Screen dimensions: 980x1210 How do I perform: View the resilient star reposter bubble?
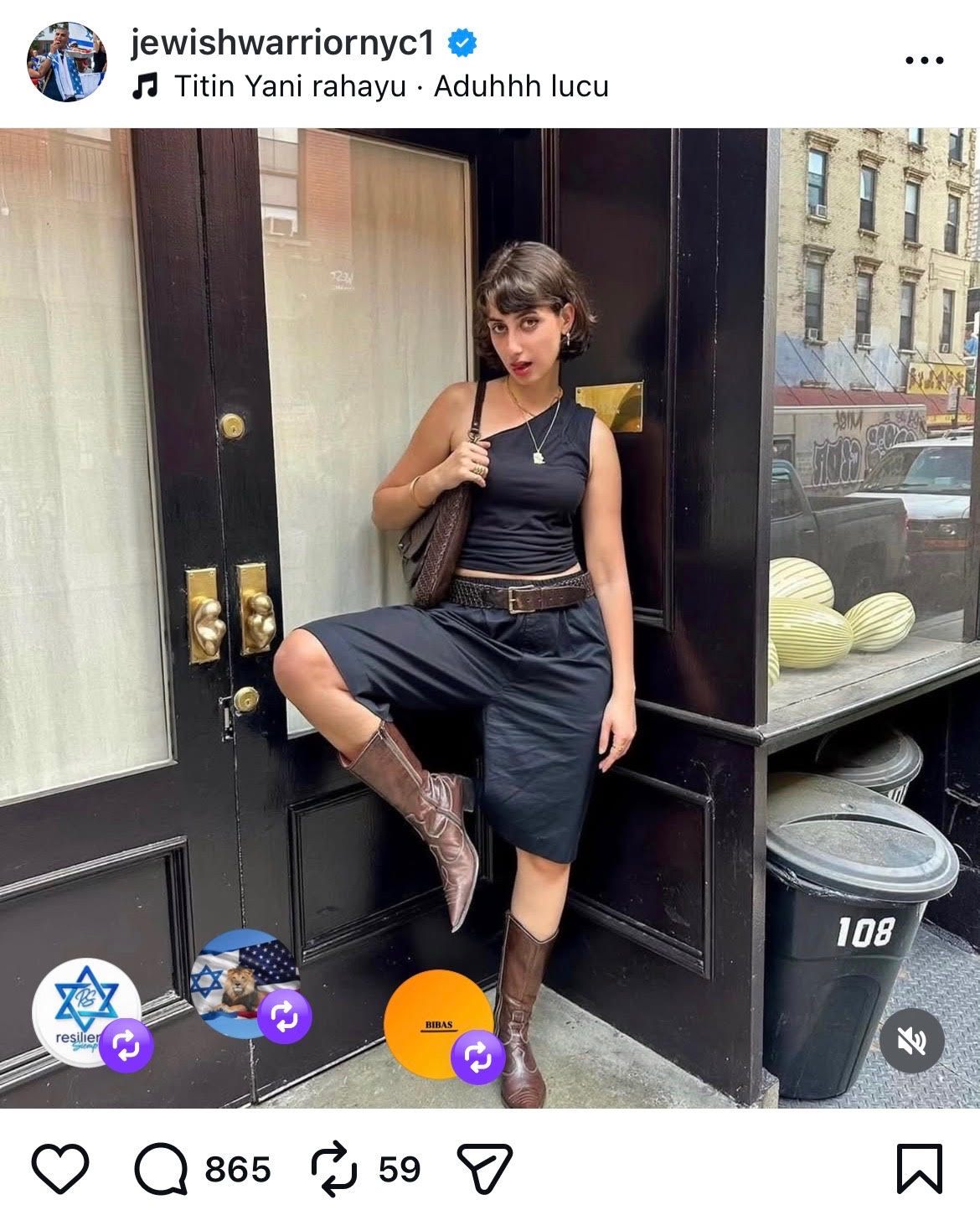[85, 1011]
